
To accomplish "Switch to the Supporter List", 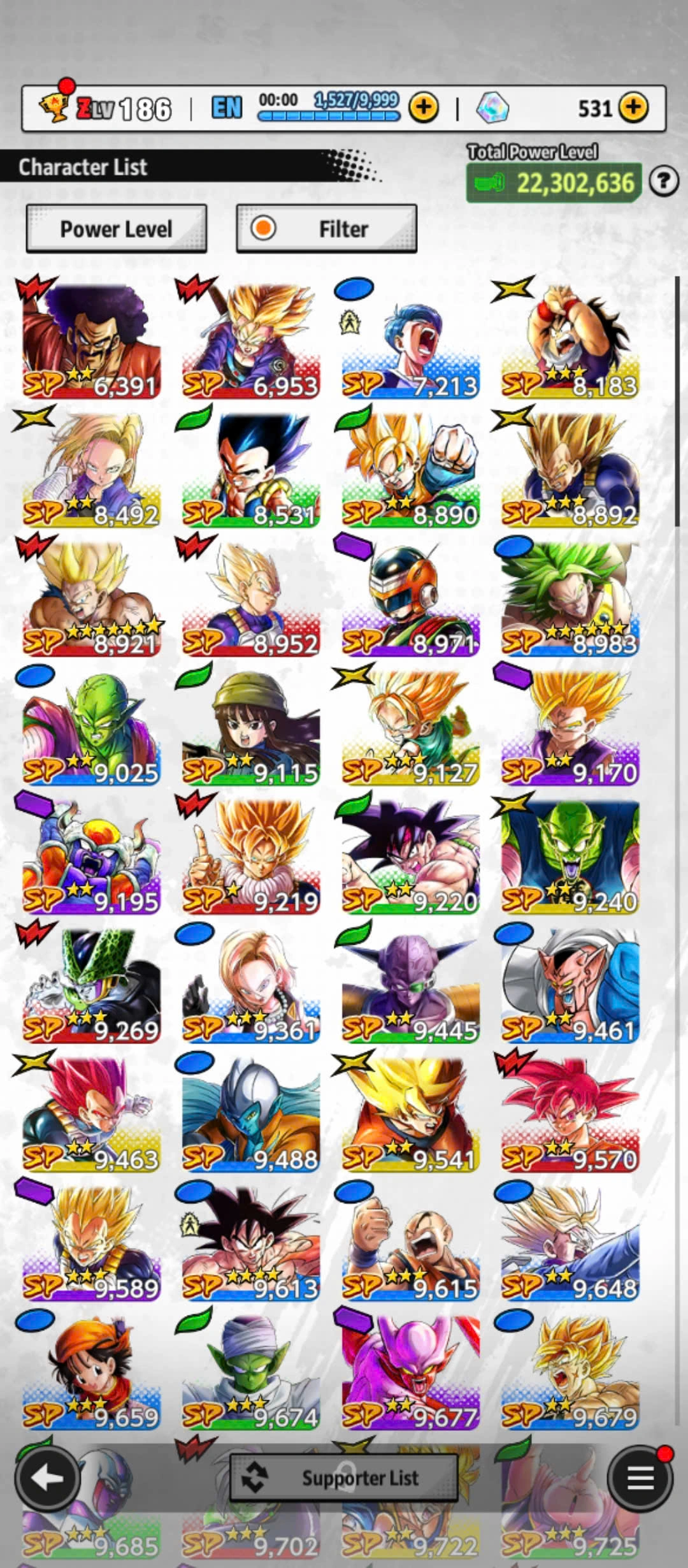I will (343, 1477).
